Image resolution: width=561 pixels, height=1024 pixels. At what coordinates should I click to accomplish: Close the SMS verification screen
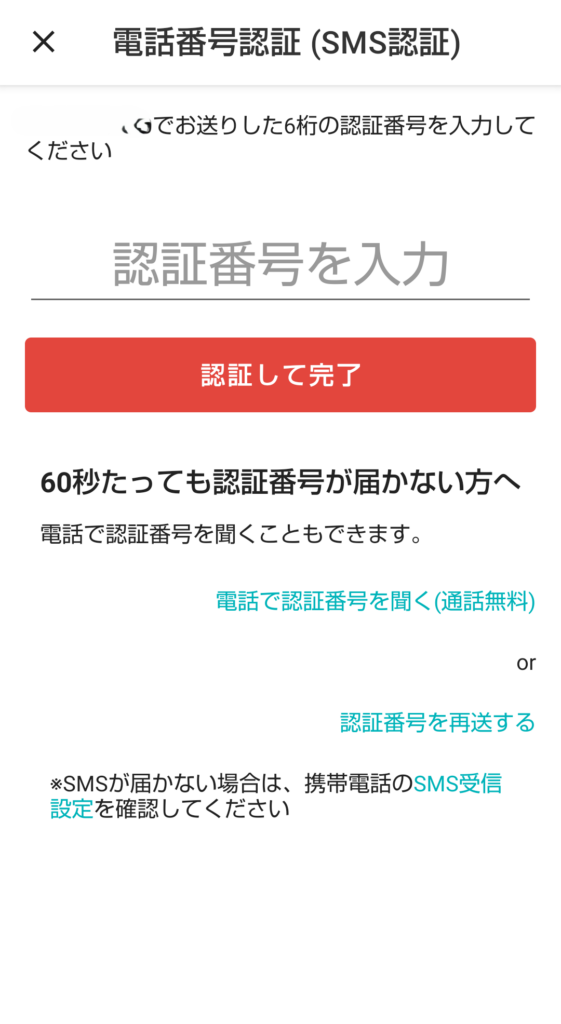(44, 42)
